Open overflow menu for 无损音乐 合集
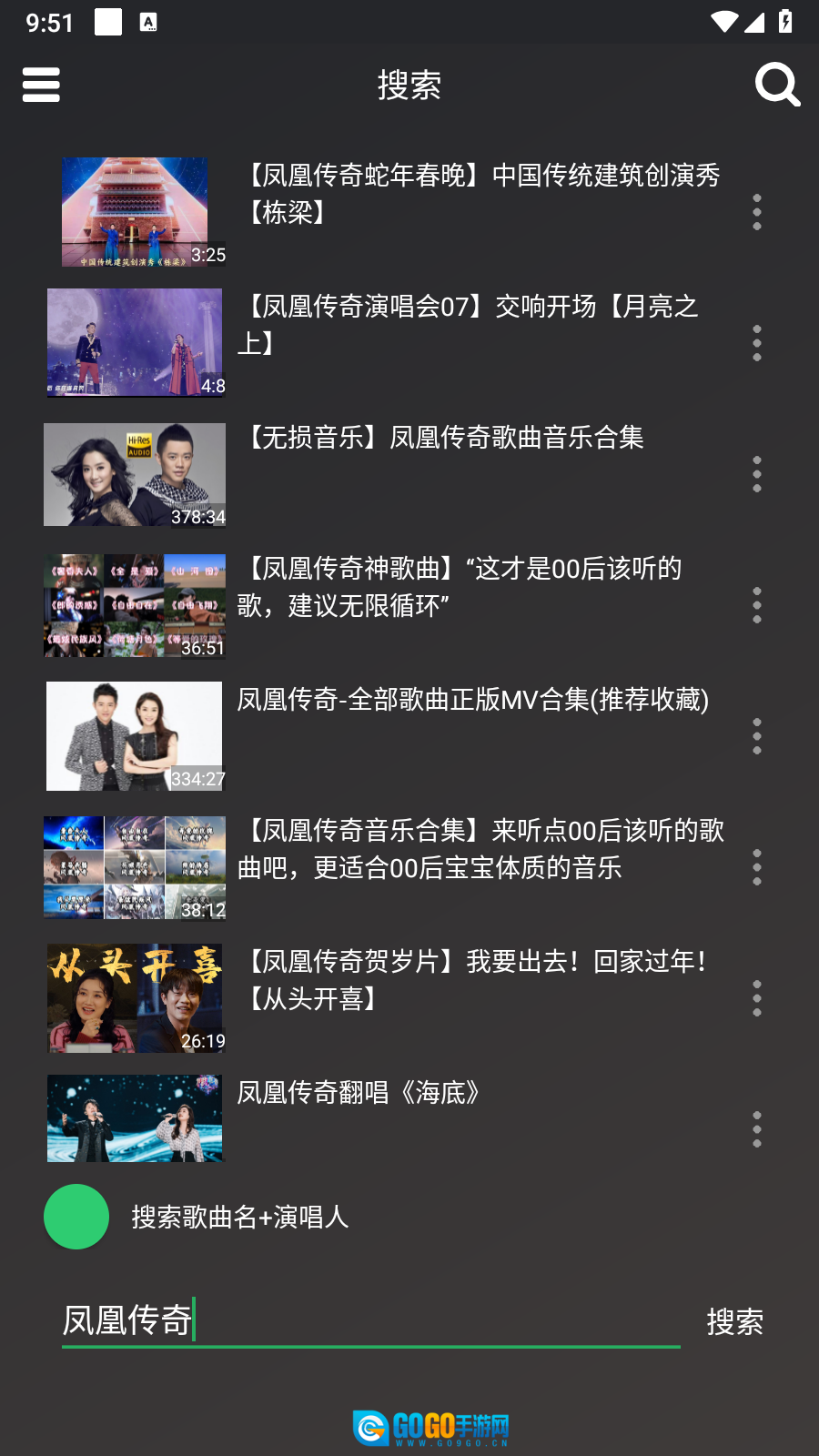819x1456 pixels. 757,474
